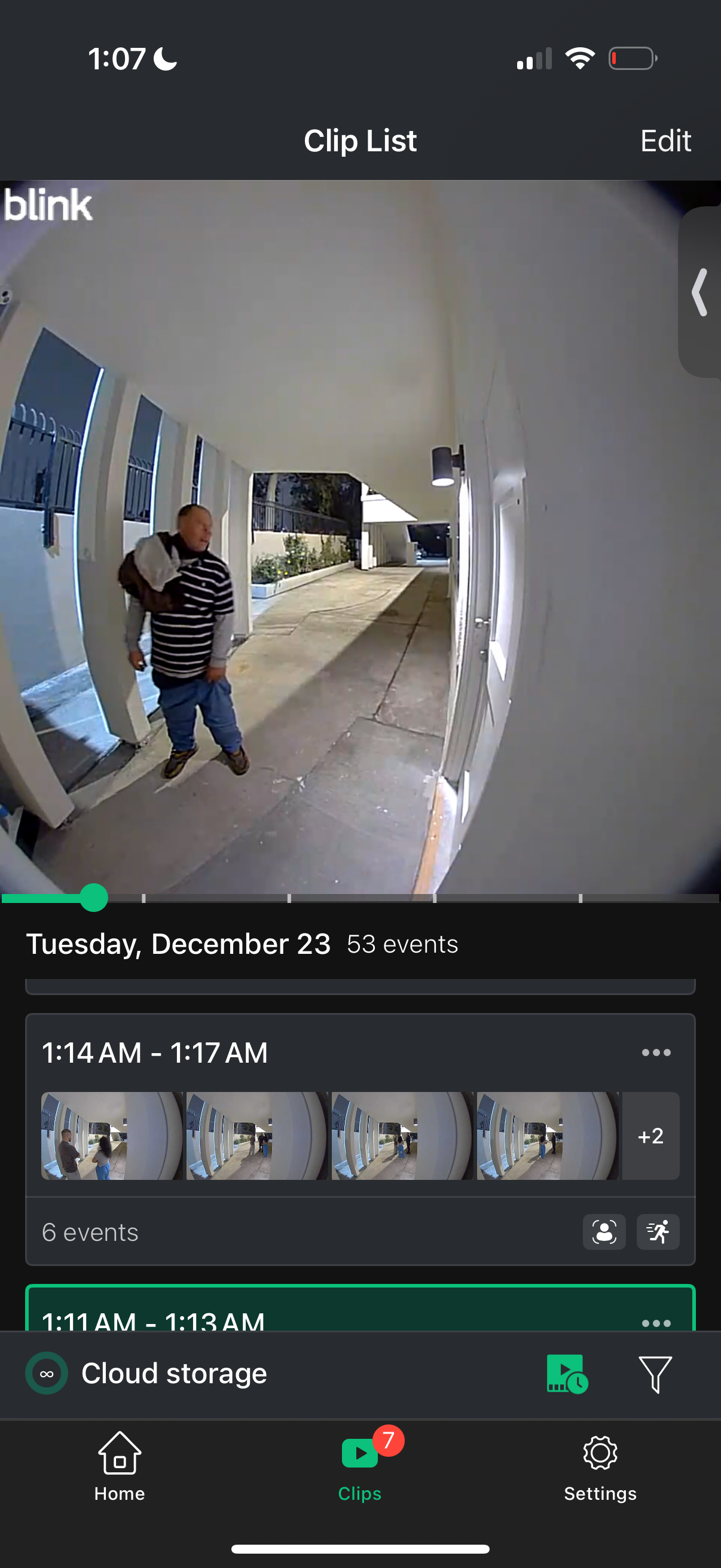721x1568 pixels.
Task: Open more options for 1:11 AM - 1:13 AM
Action: click(656, 1322)
